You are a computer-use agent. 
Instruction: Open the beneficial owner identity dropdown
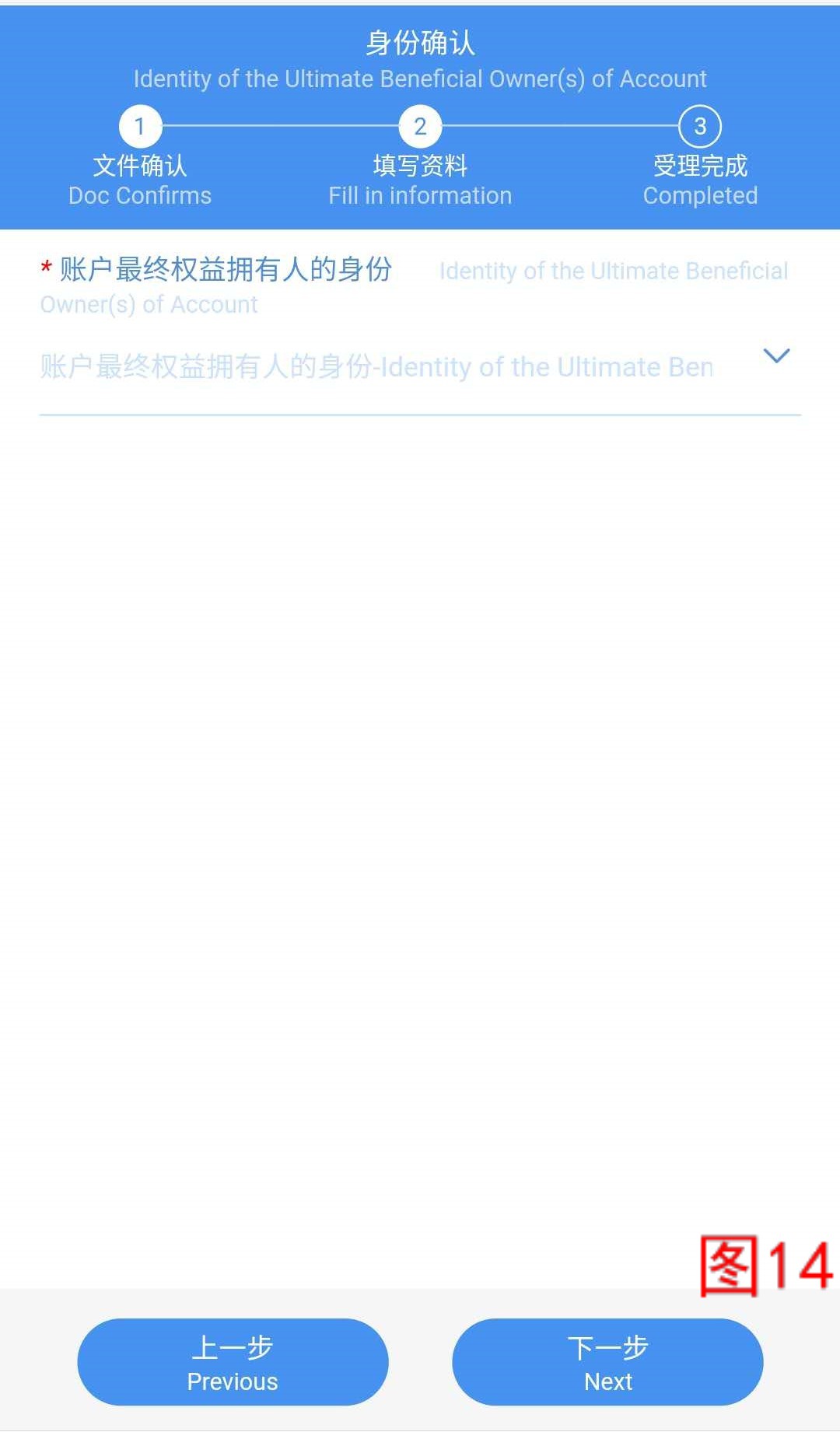pos(420,366)
